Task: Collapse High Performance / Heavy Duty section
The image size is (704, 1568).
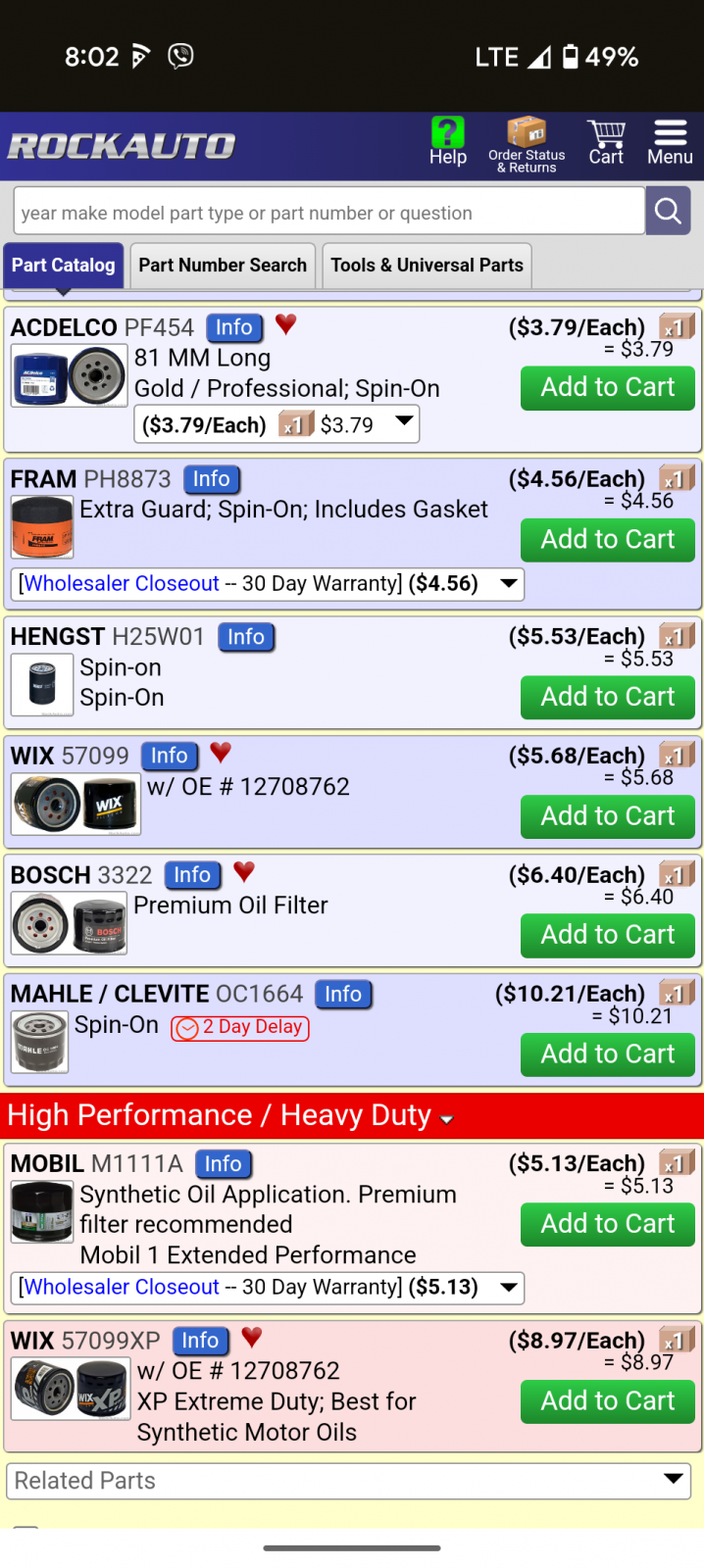Action: [x=230, y=1116]
